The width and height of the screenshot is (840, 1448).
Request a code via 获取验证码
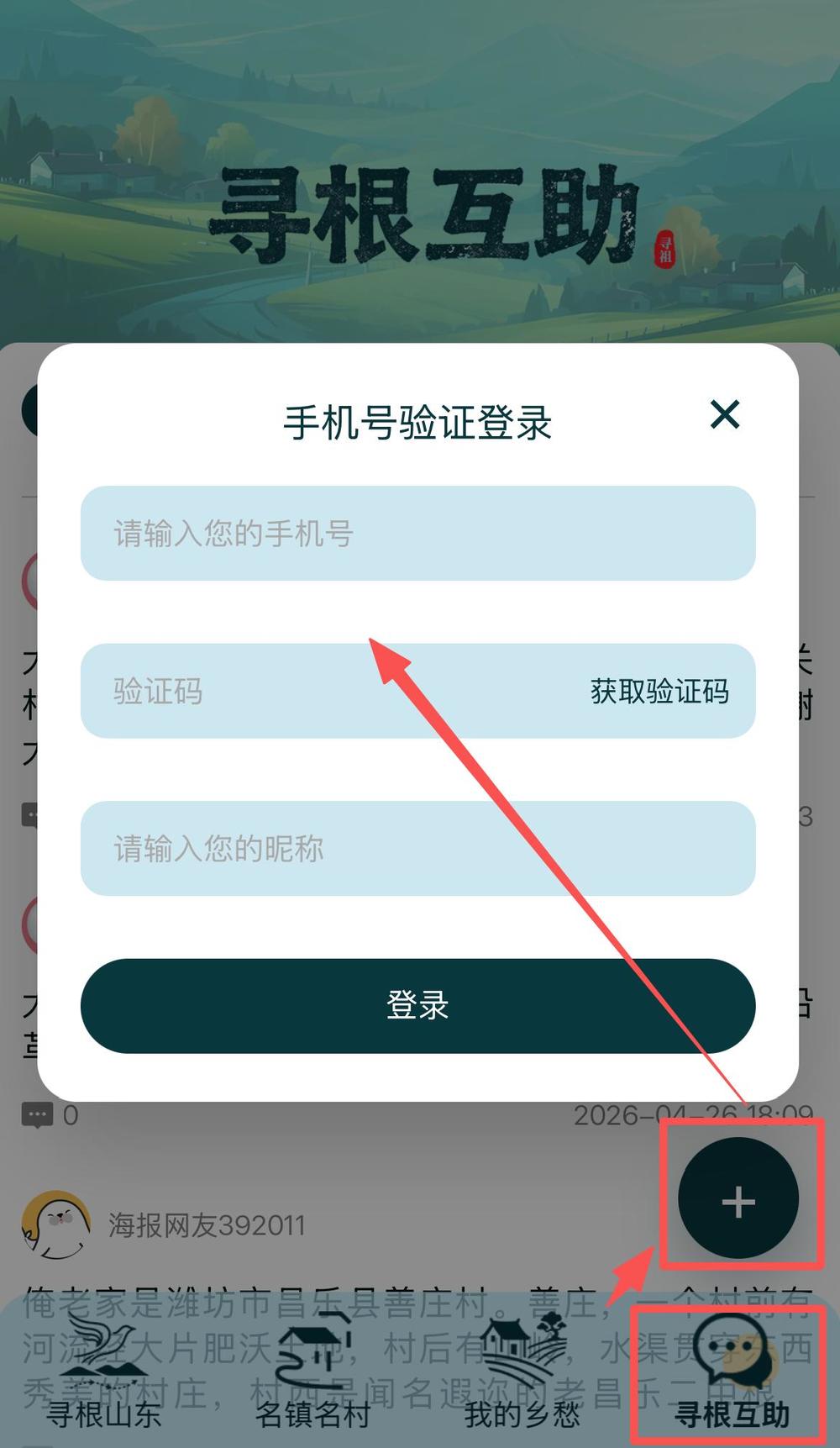(659, 691)
